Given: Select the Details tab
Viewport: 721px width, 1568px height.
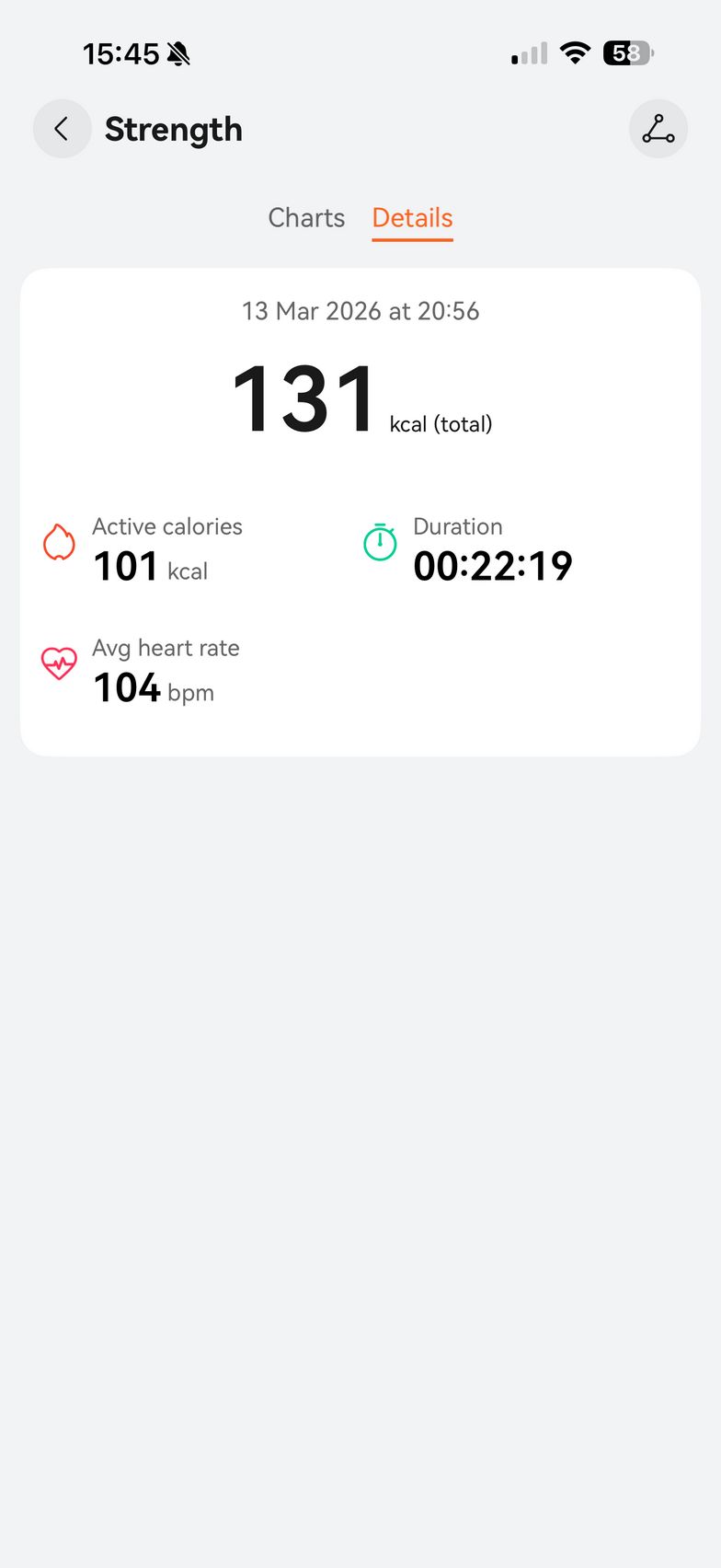Looking at the screenshot, I should (412, 218).
